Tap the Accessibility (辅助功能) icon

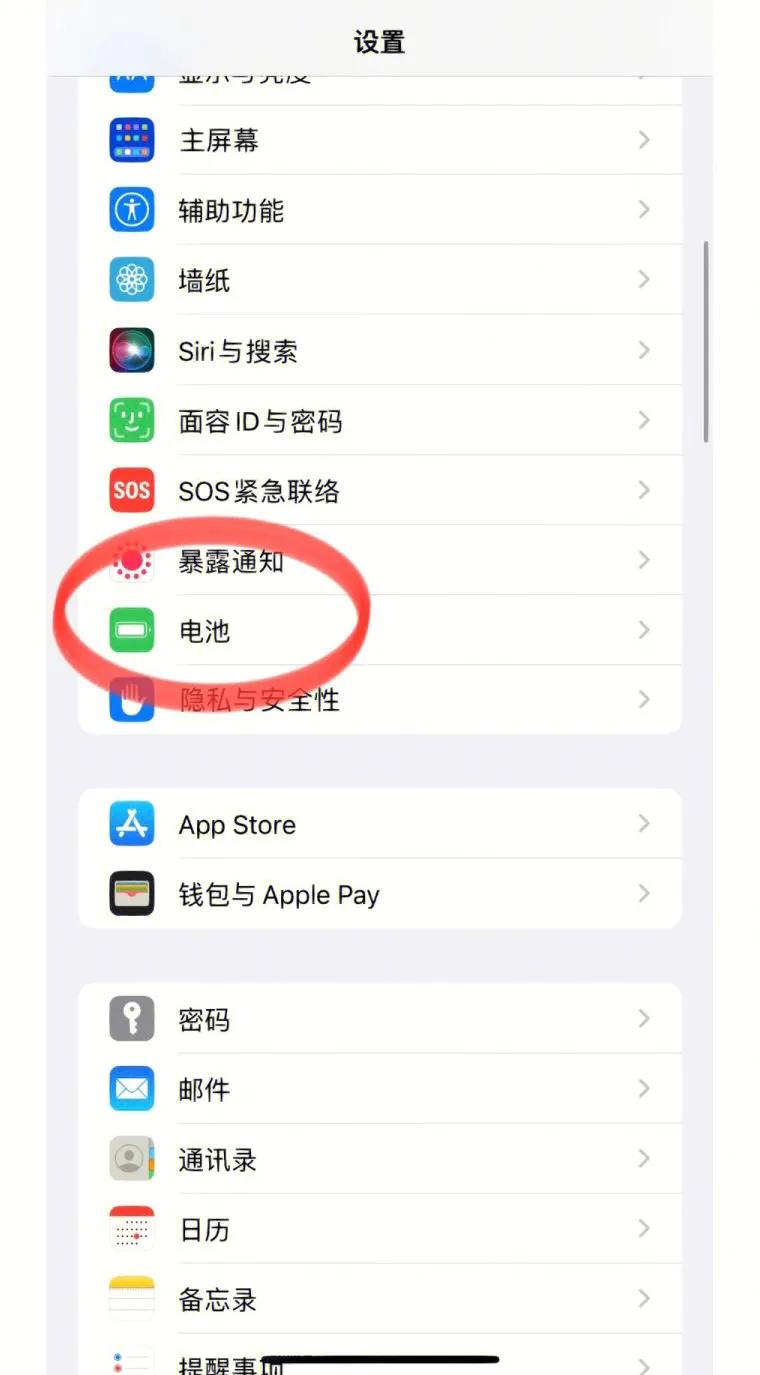pos(131,210)
